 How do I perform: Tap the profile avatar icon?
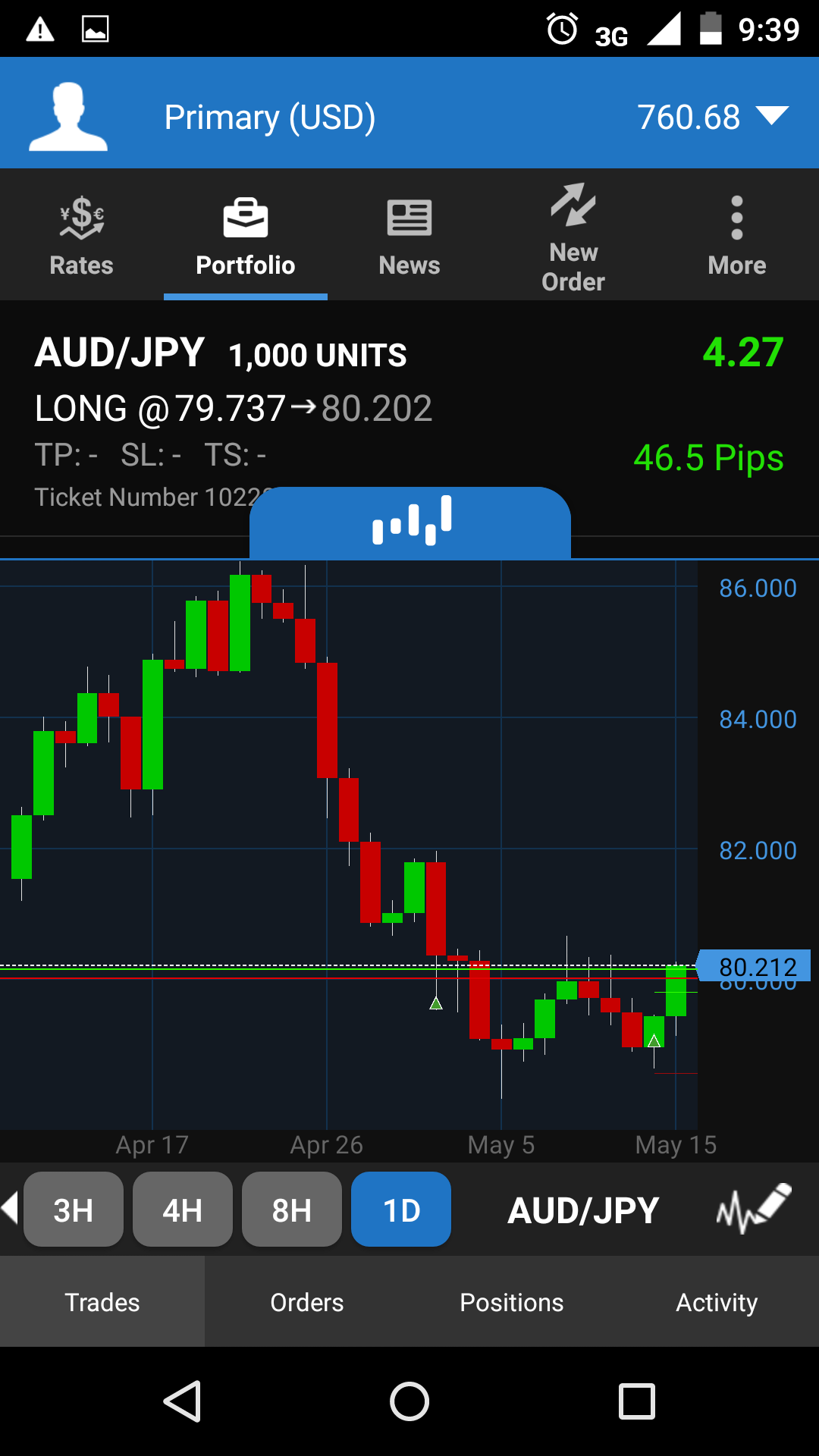[68, 117]
